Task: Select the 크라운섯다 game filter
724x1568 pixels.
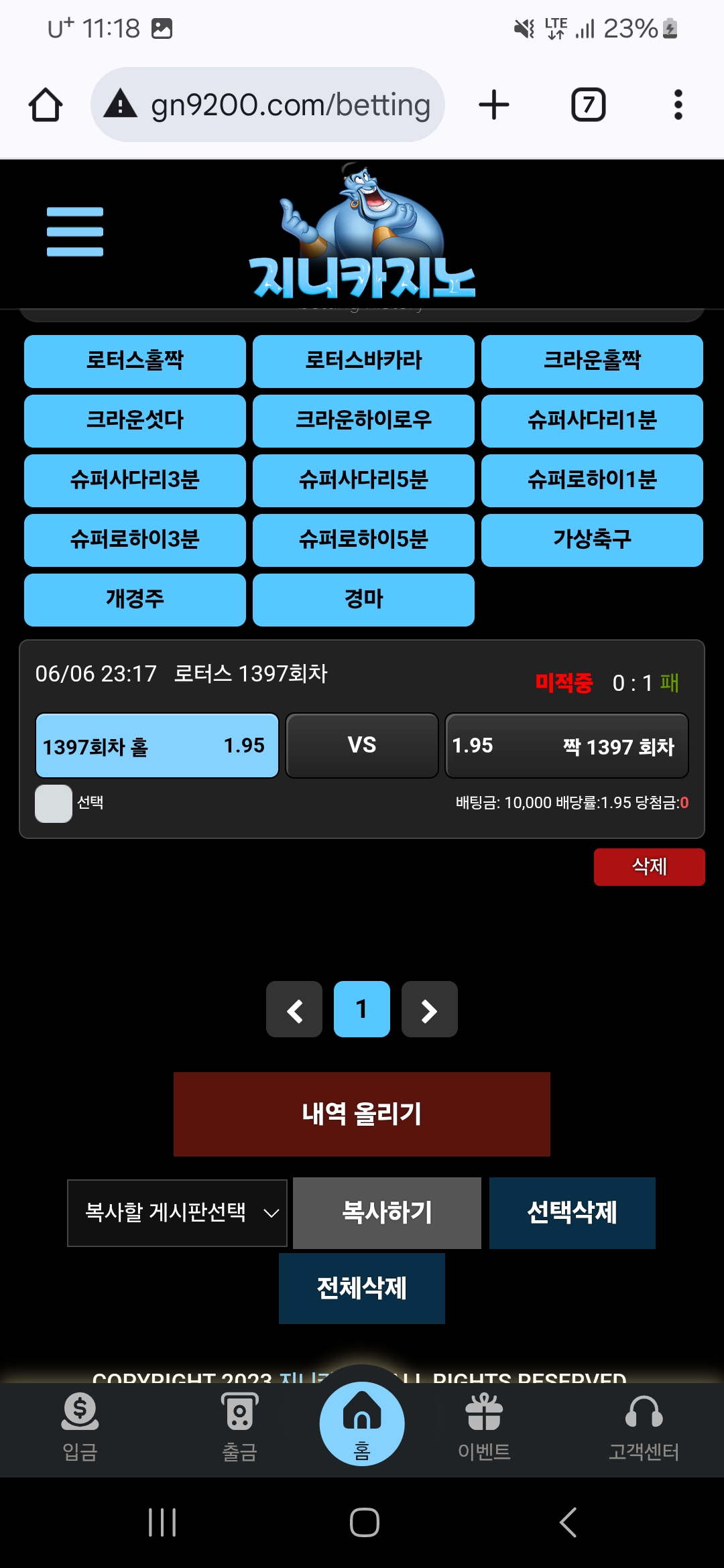Action: click(135, 421)
